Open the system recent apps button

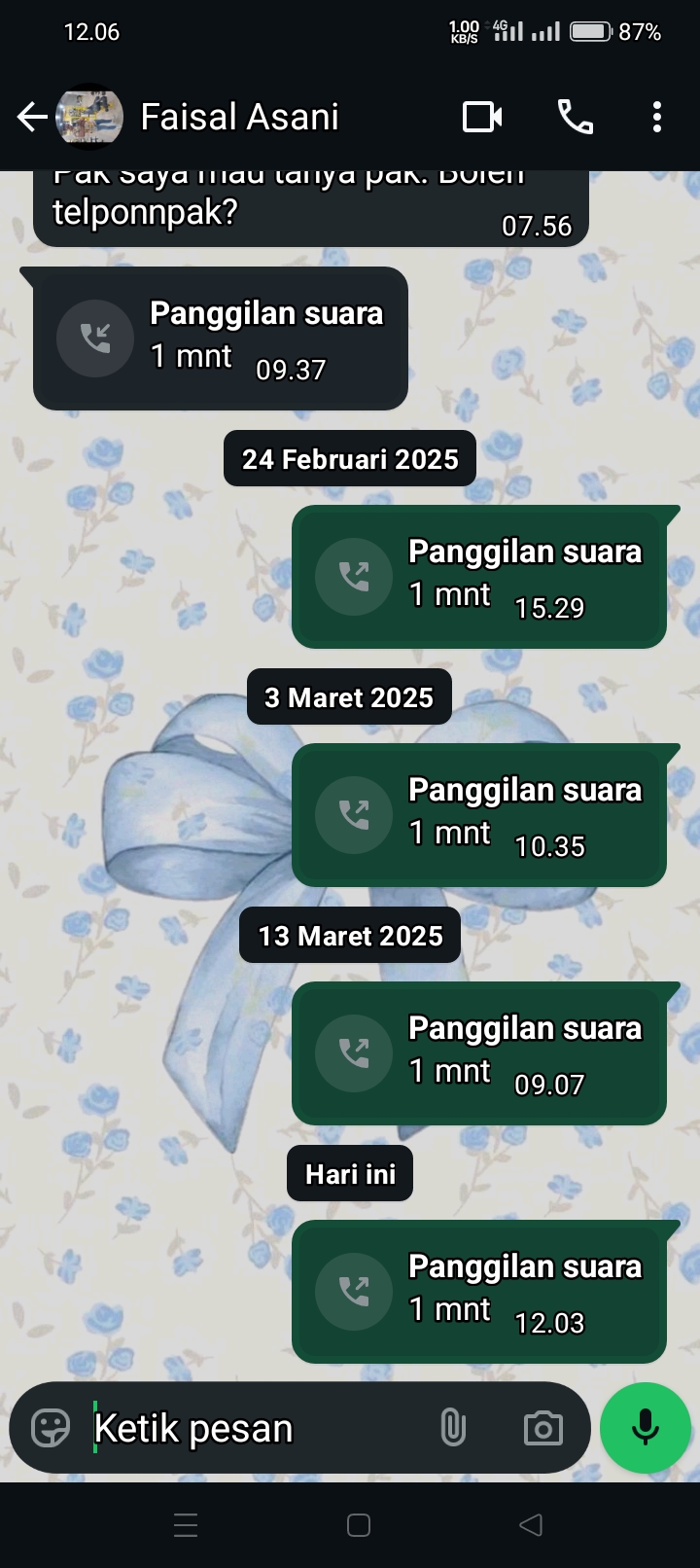pyautogui.click(x=186, y=1525)
